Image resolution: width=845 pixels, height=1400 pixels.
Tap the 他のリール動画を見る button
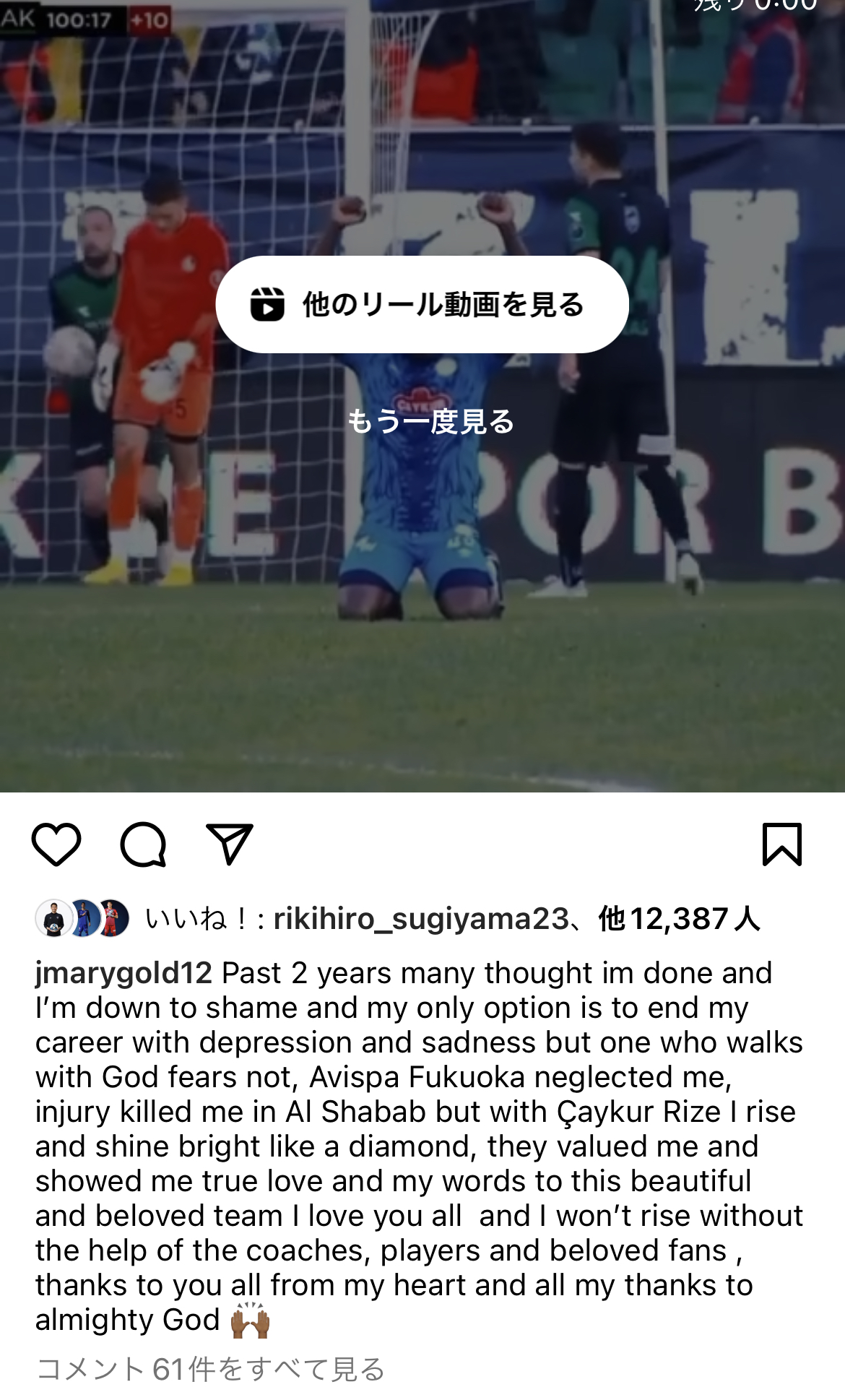(x=422, y=304)
